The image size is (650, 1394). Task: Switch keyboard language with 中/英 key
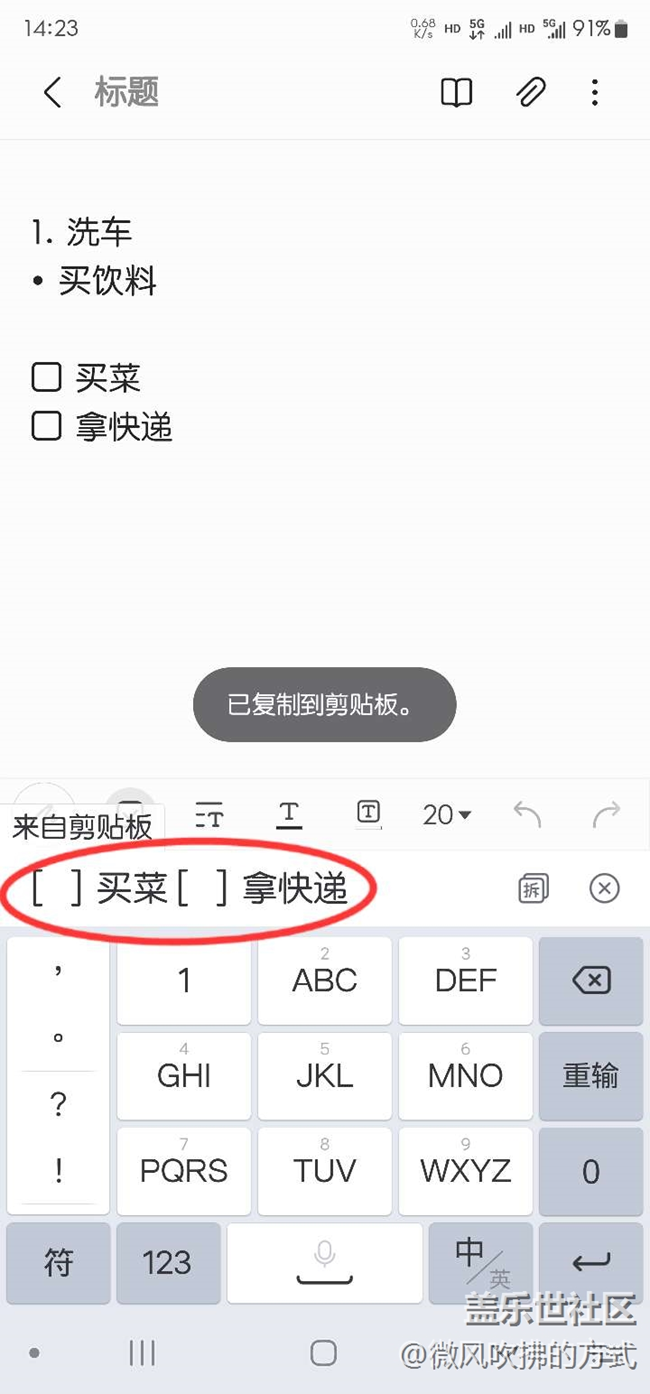coord(480,1263)
